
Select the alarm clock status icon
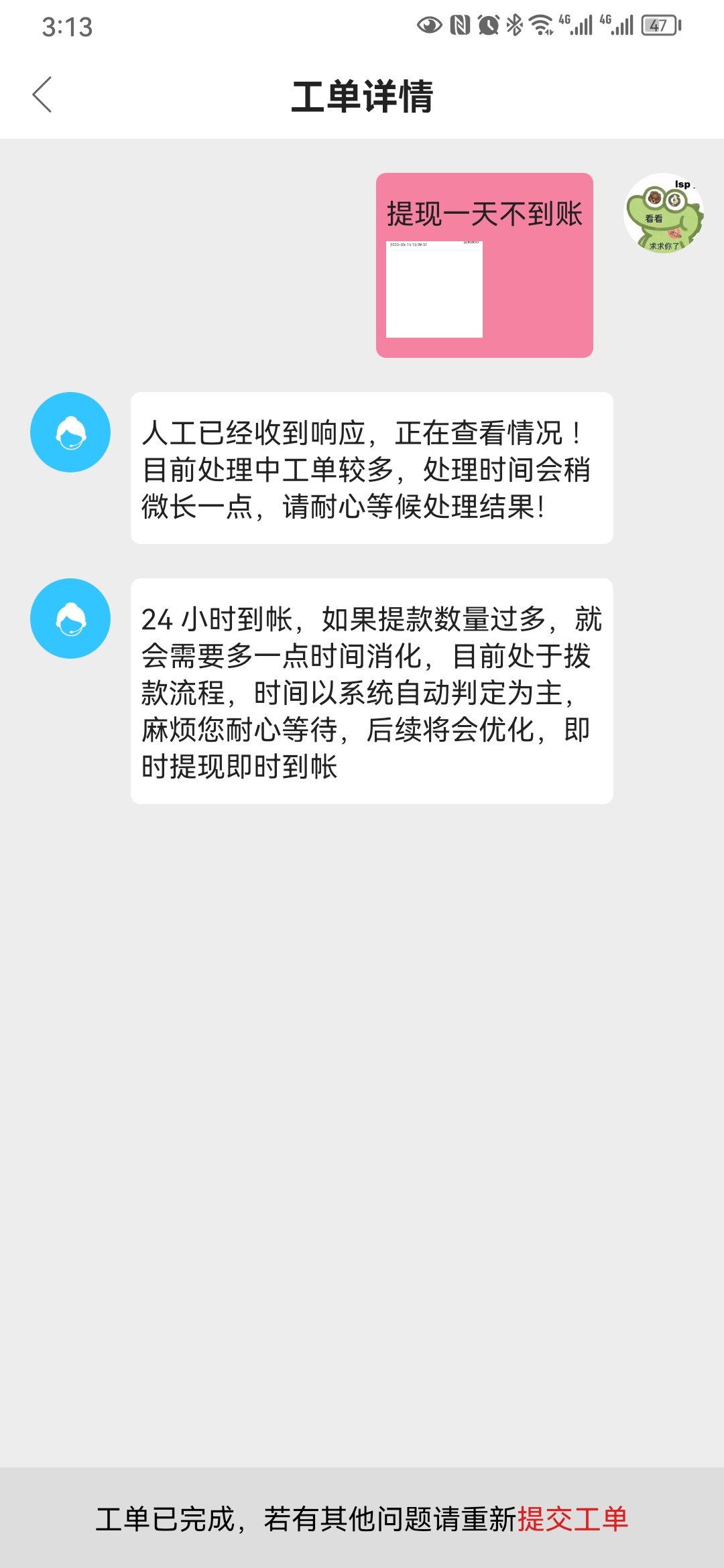tap(487, 24)
